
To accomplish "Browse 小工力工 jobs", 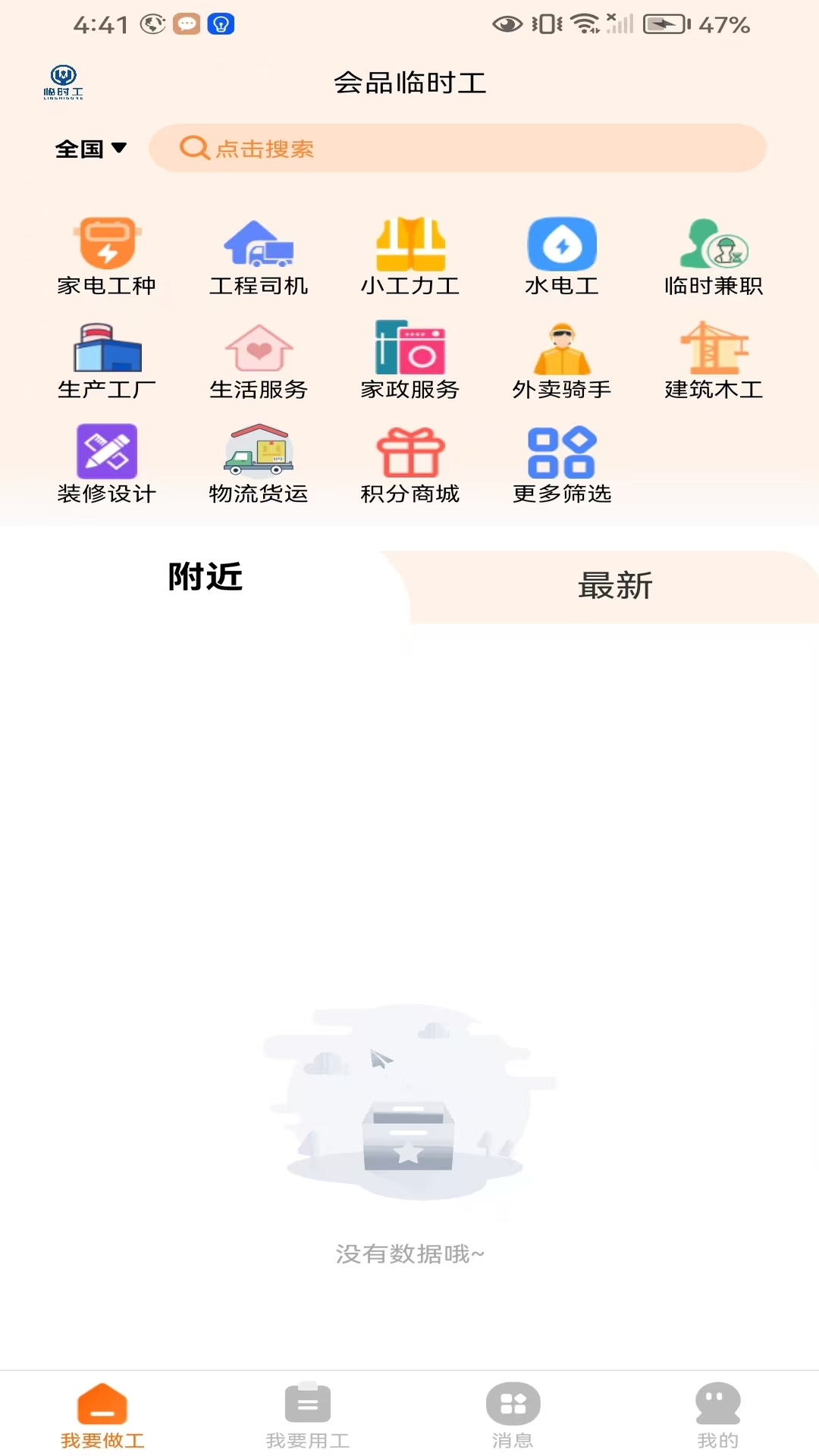I will [x=410, y=256].
